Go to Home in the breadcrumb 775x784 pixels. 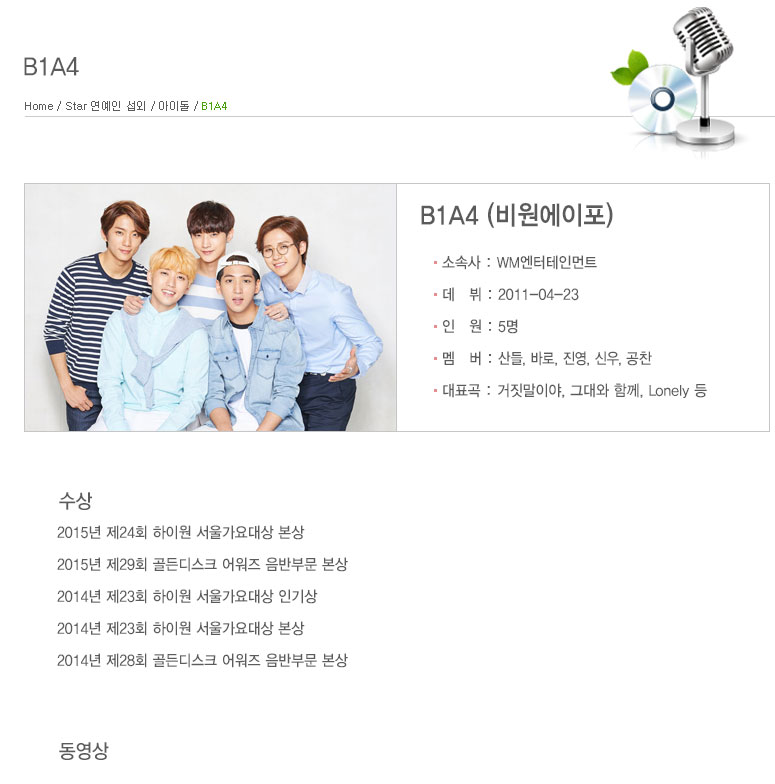39,106
